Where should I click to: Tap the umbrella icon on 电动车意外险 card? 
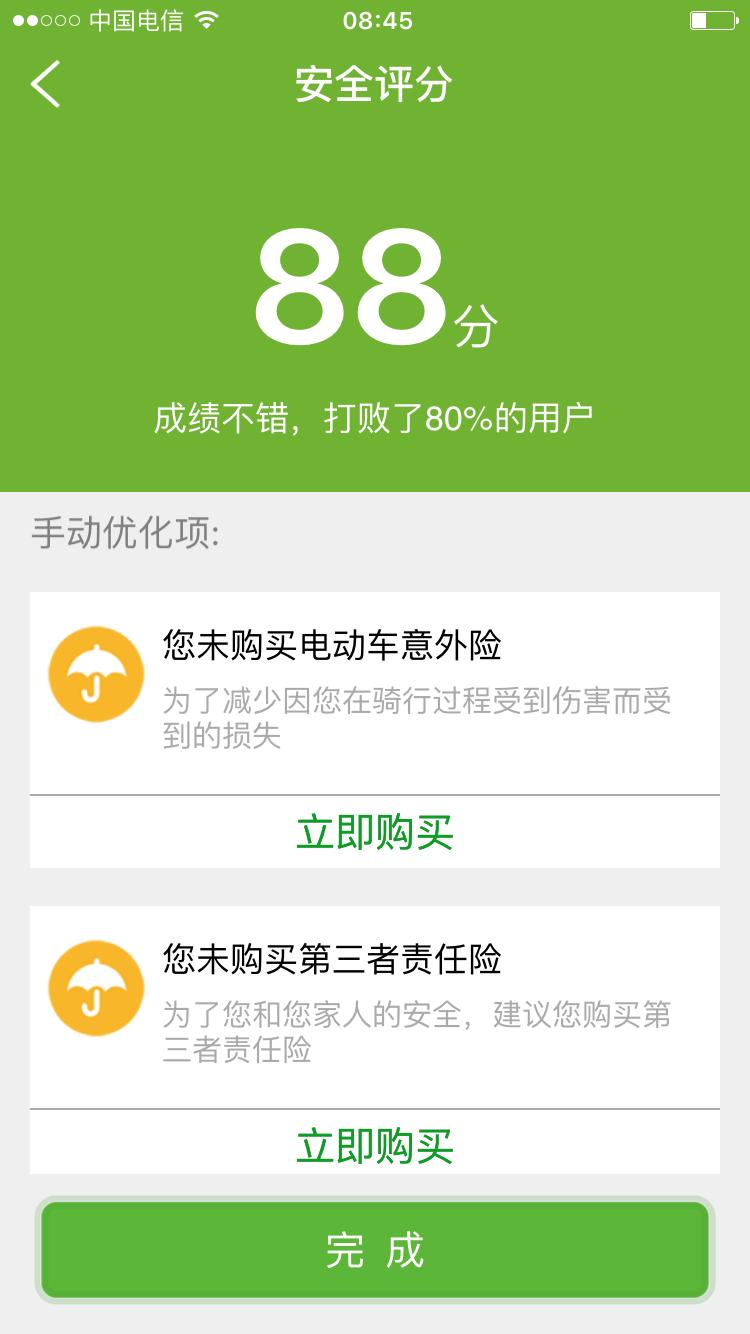coord(95,673)
